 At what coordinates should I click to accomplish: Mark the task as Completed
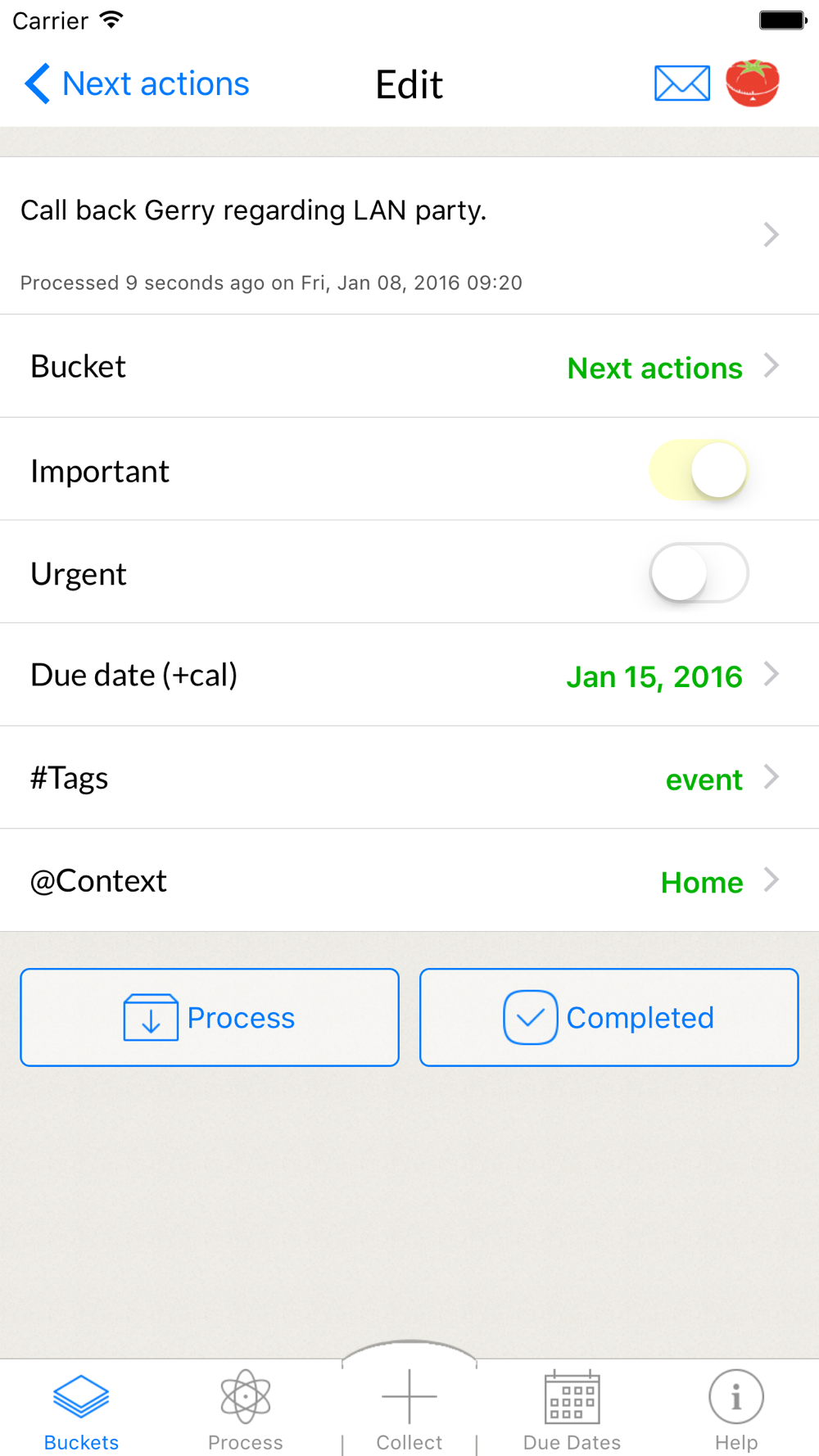(x=609, y=1017)
